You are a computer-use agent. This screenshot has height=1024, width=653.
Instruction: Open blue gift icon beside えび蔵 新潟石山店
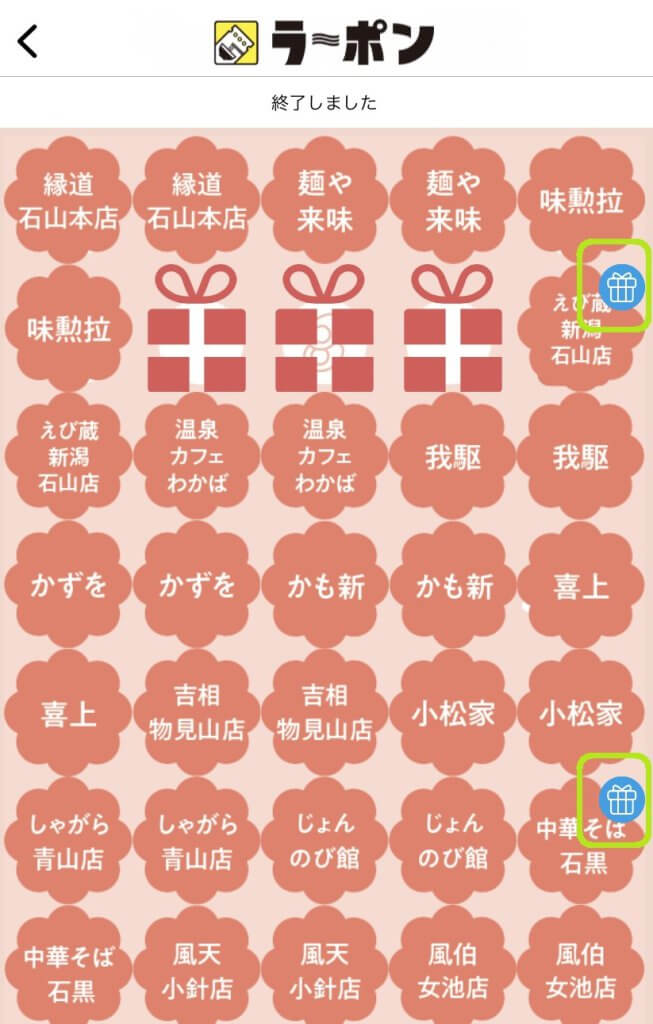coord(621,287)
